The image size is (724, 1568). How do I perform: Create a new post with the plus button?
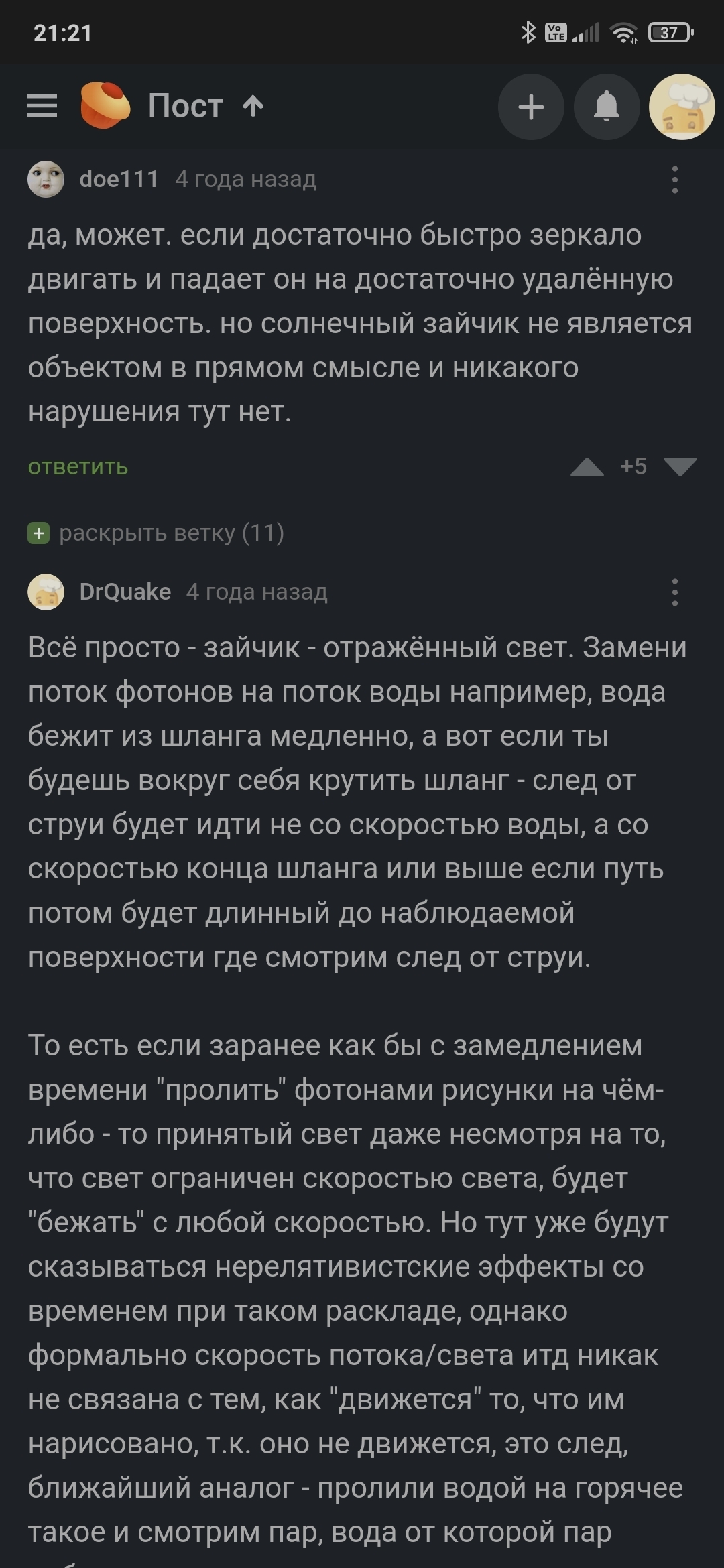coord(531,107)
